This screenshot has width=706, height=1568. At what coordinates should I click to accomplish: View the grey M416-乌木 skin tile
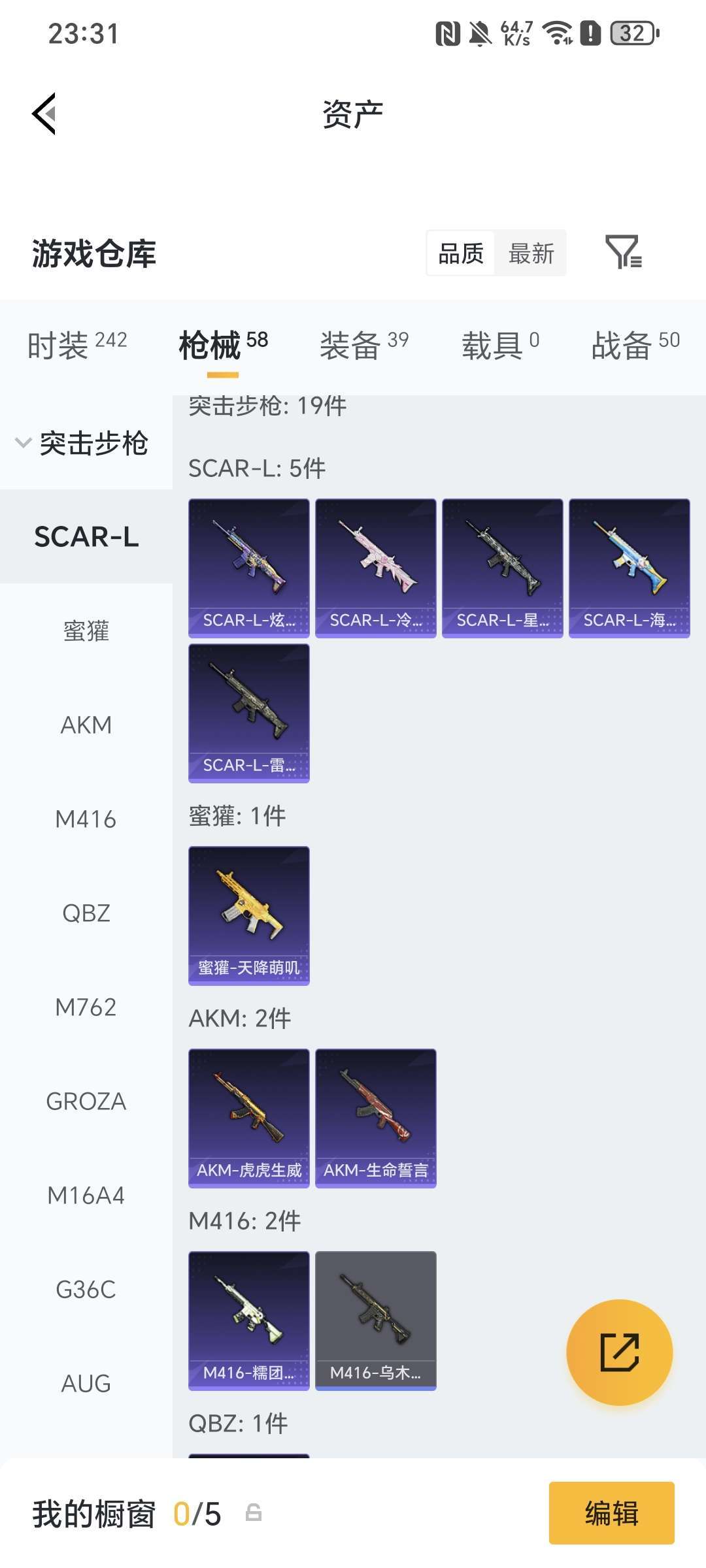376,1320
